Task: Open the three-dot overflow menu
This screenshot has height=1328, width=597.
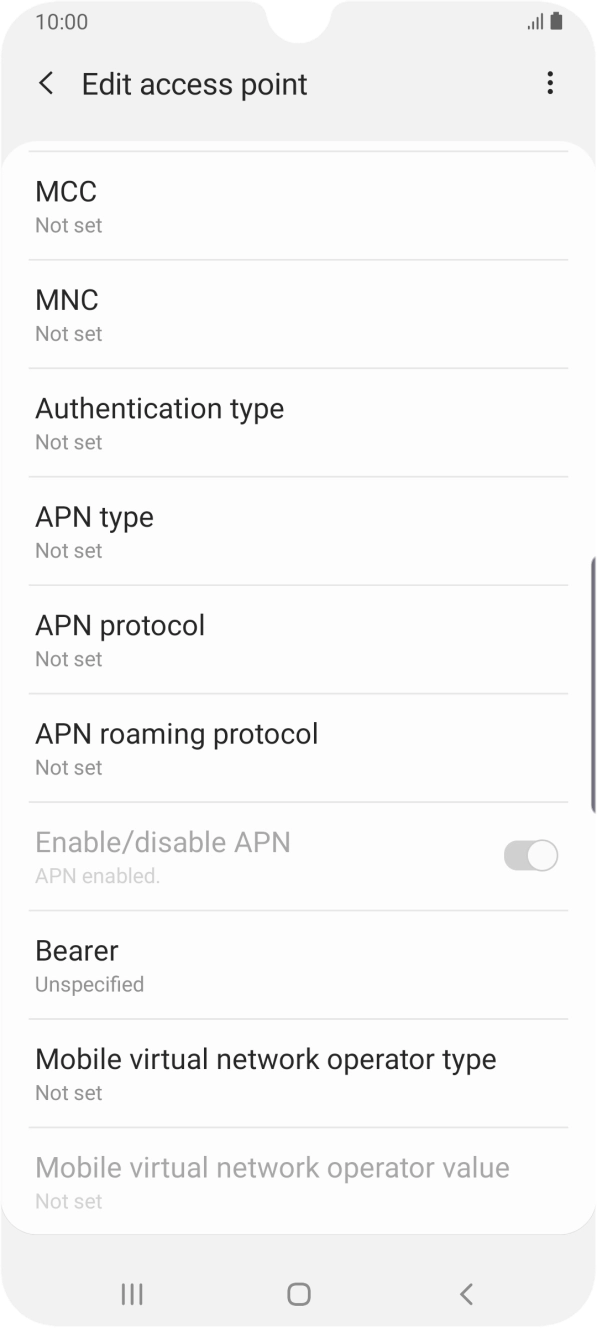Action: pyautogui.click(x=549, y=84)
